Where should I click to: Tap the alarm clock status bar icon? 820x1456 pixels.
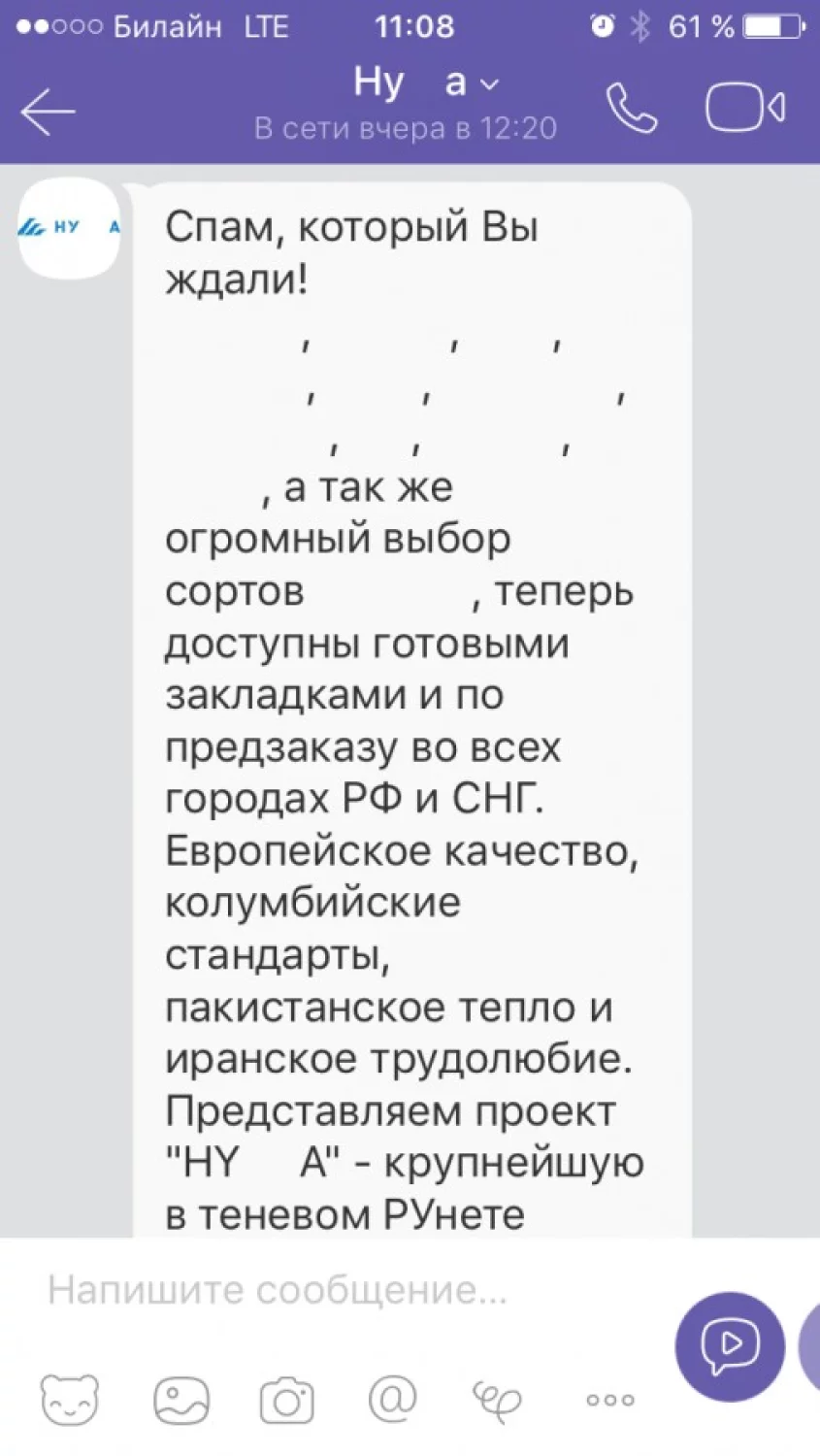coord(603,26)
